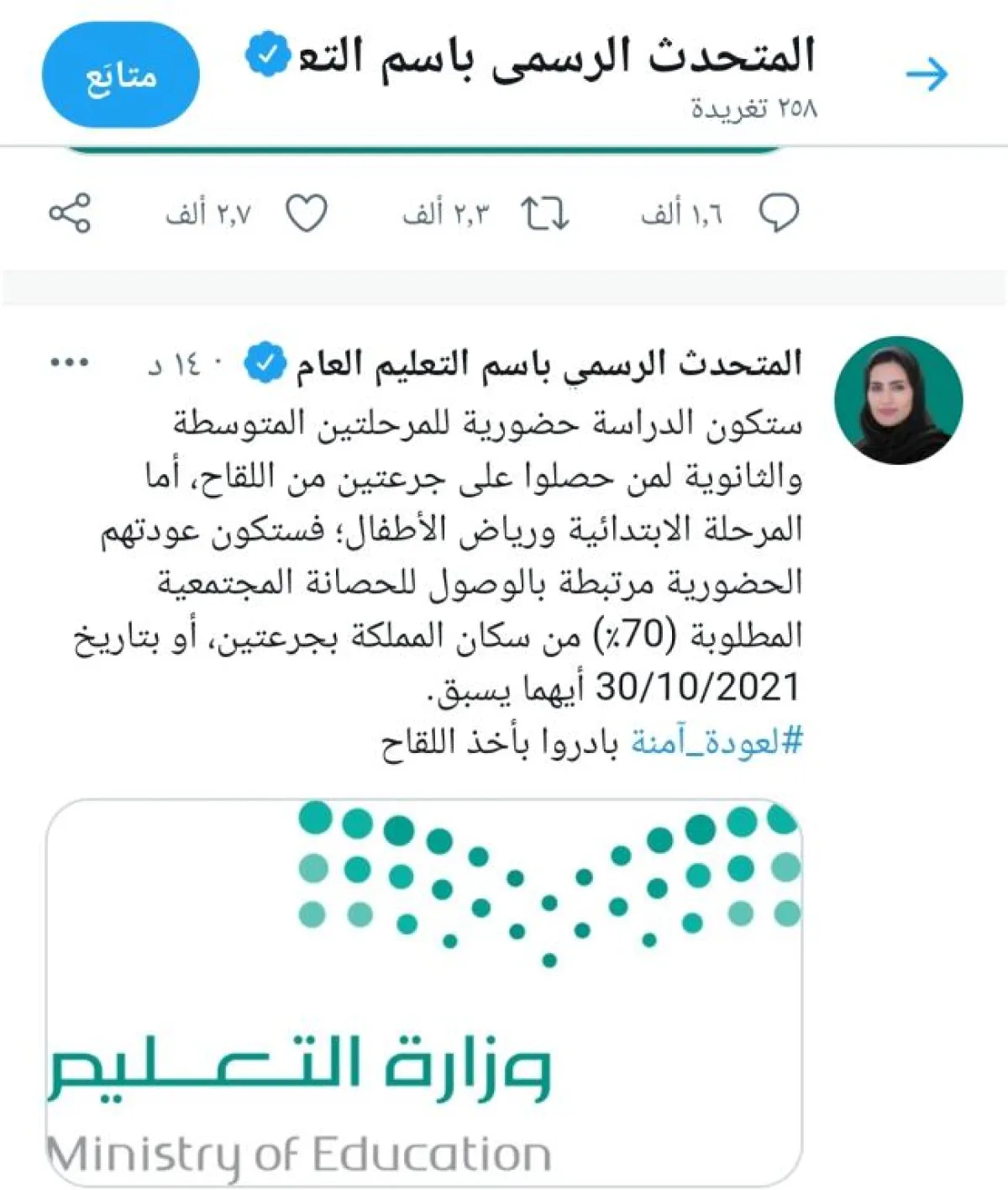Open the #لعودة_آمنة hashtag
Viewport: 1008px width, 1190px height.
click(x=717, y=743)
